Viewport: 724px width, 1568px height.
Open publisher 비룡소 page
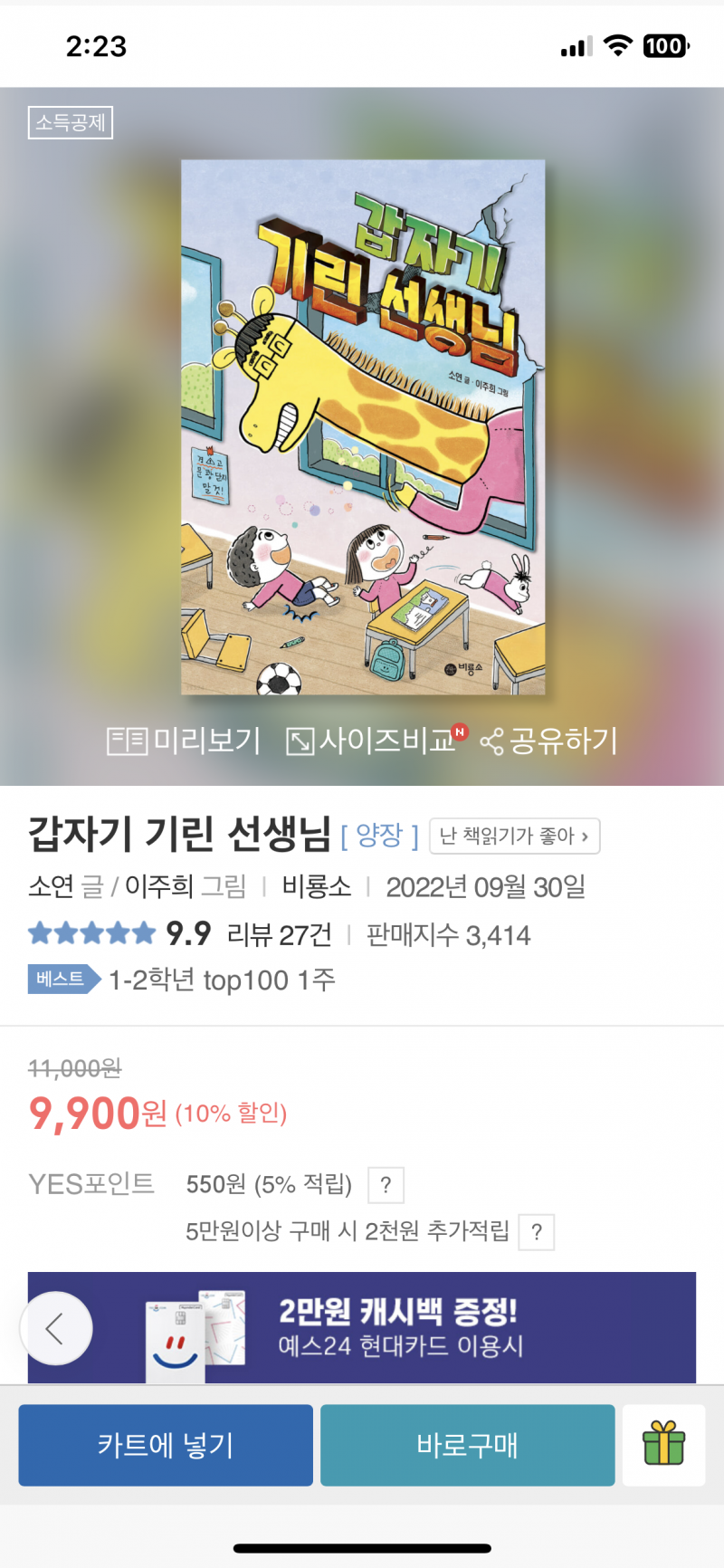point(316,886)
